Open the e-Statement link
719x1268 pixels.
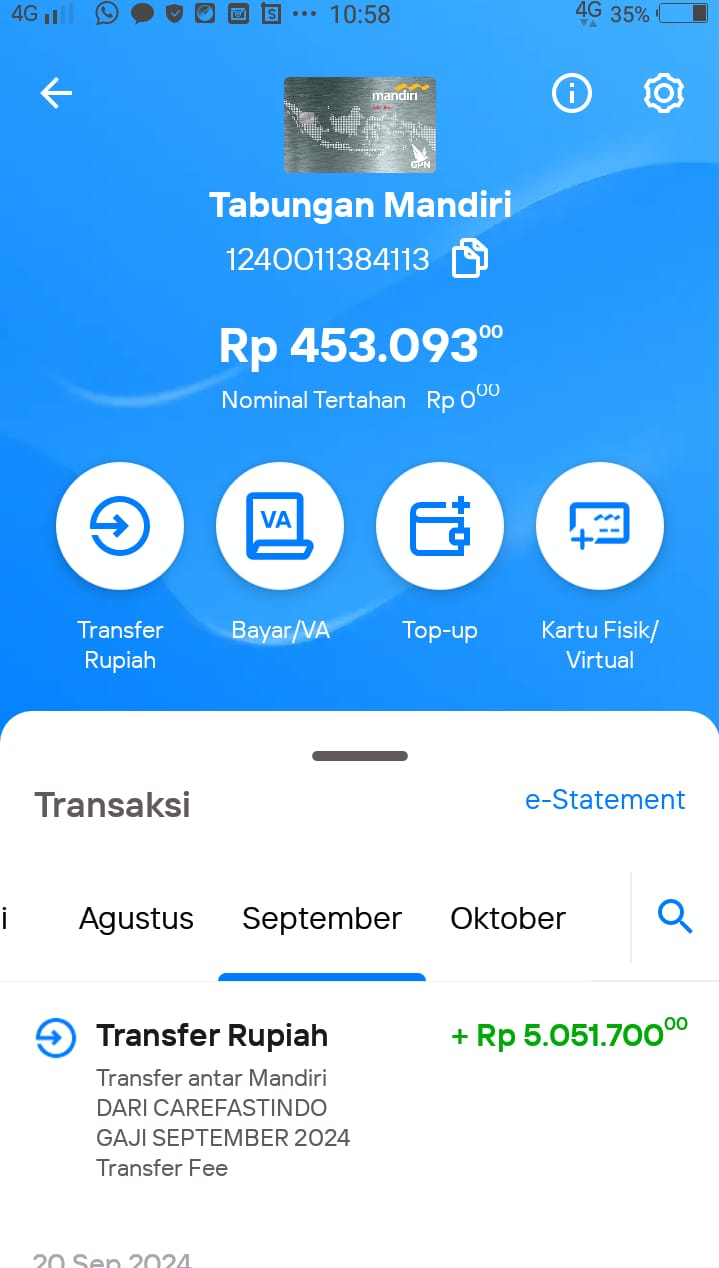pos(605,800)
